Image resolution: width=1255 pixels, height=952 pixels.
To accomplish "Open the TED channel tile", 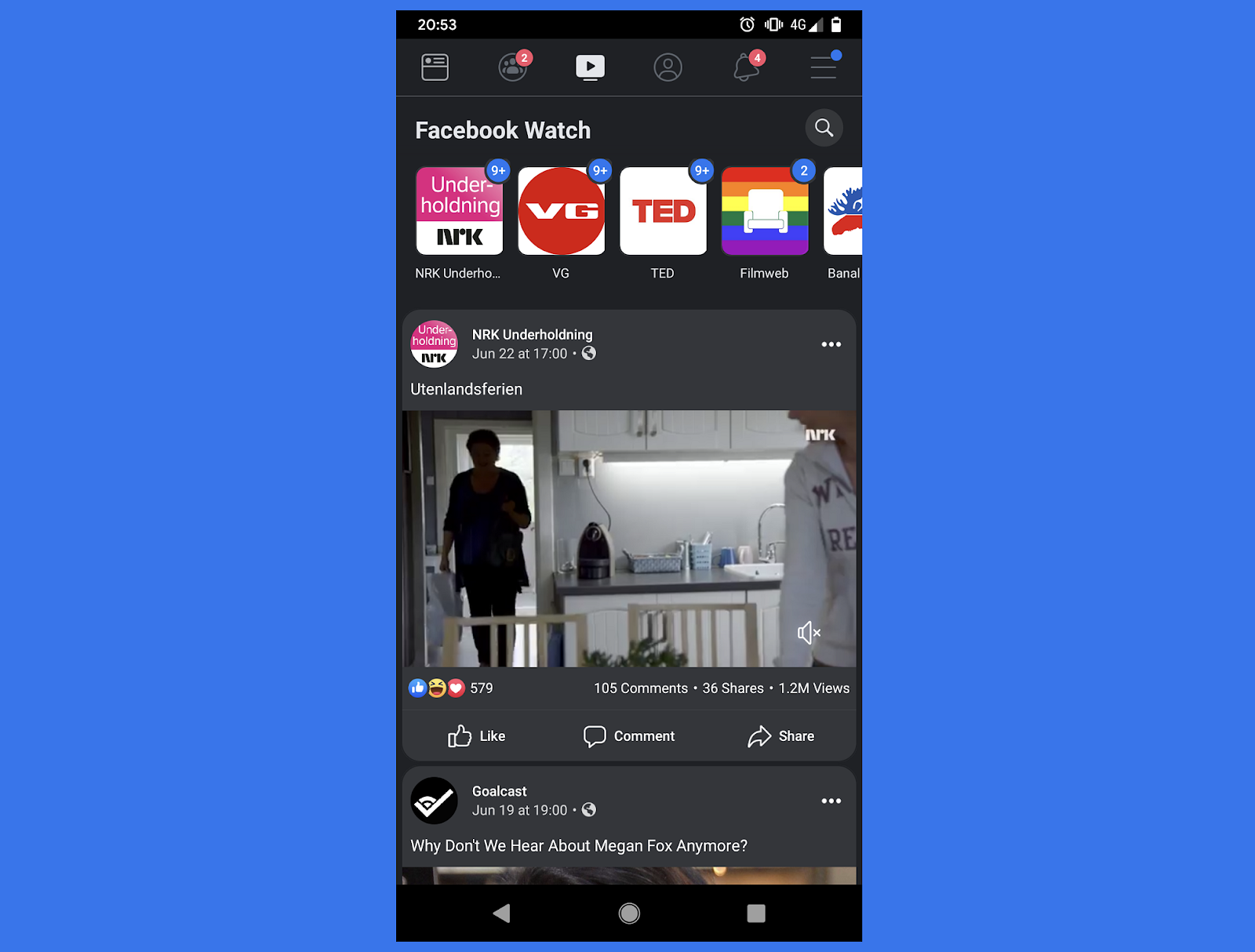I will click(663, 211).
